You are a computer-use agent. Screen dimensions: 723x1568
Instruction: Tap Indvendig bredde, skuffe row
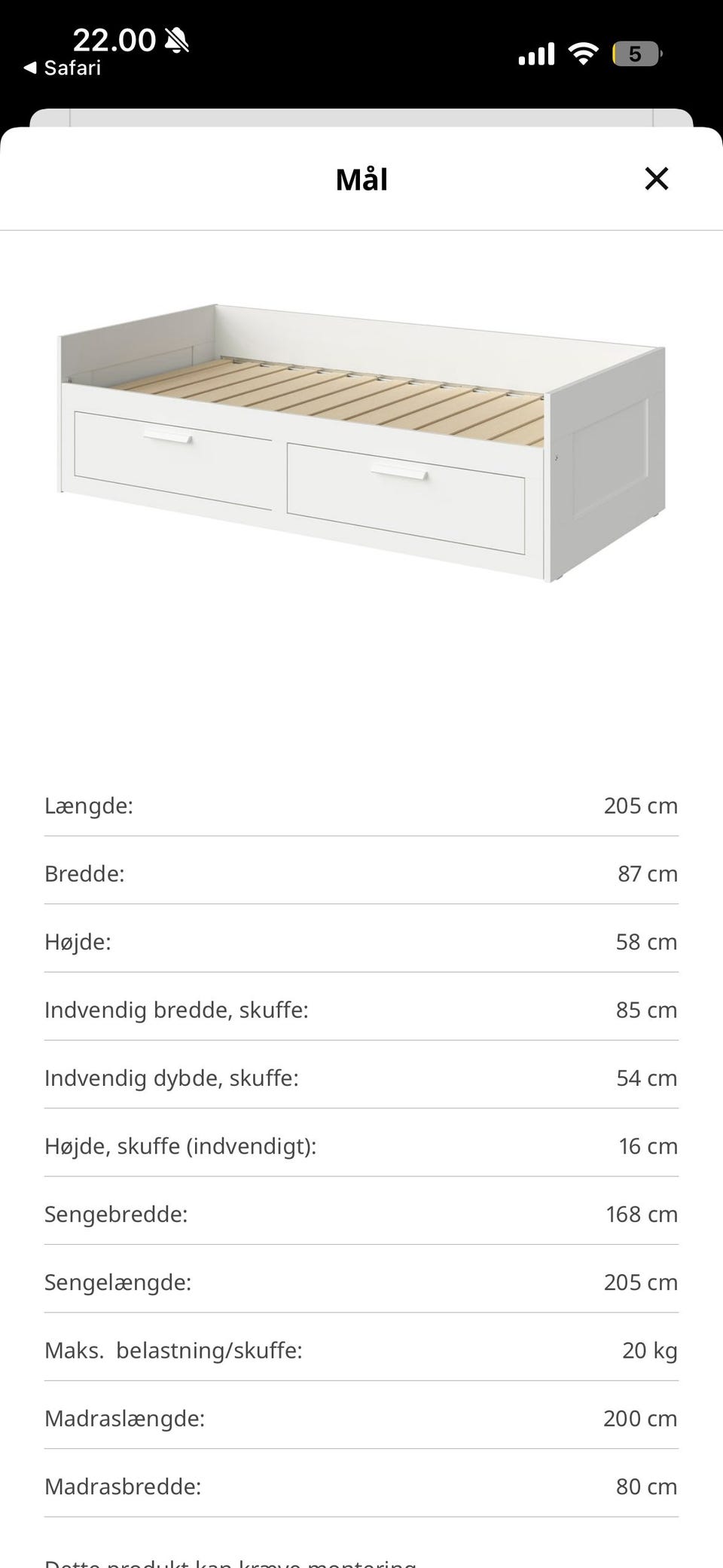pos(361,1010)
